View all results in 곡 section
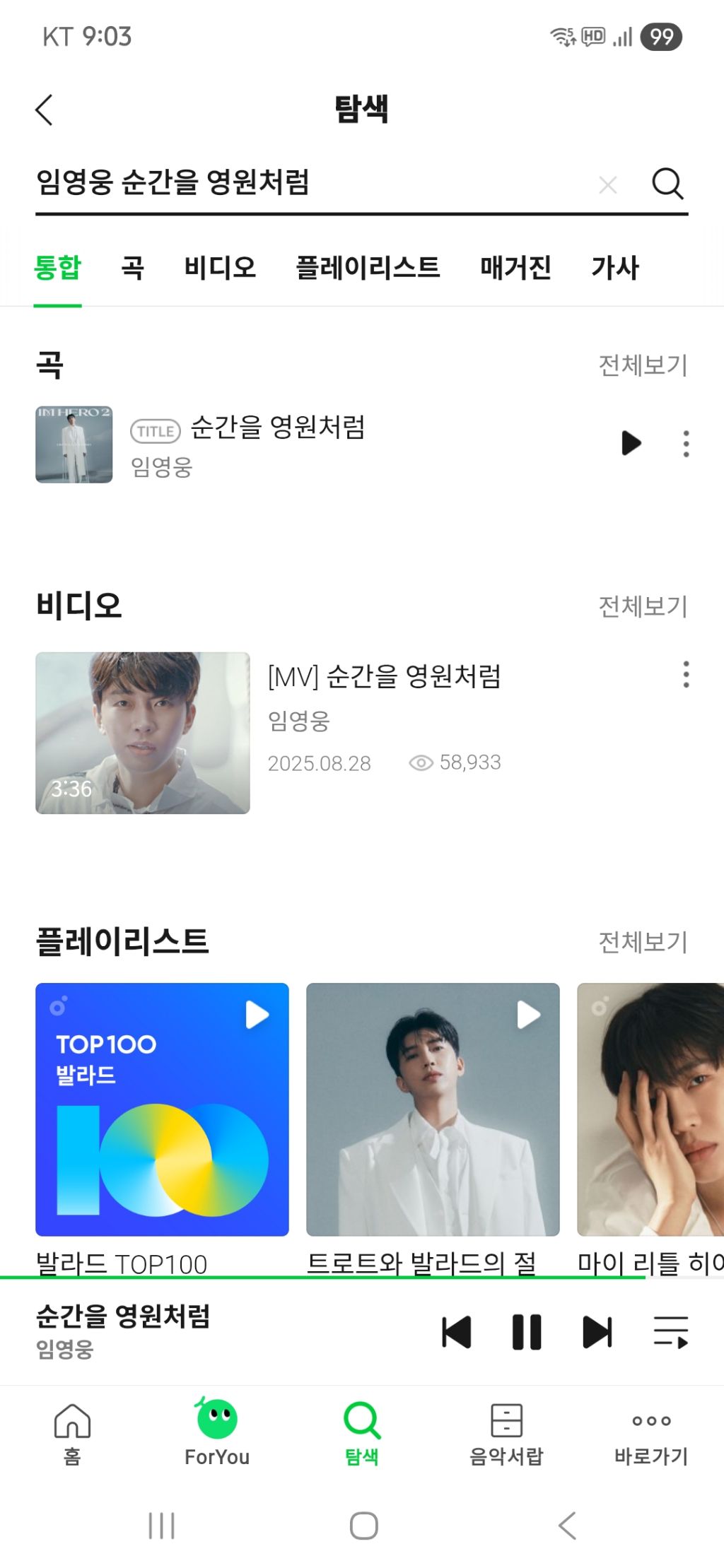 642,365
